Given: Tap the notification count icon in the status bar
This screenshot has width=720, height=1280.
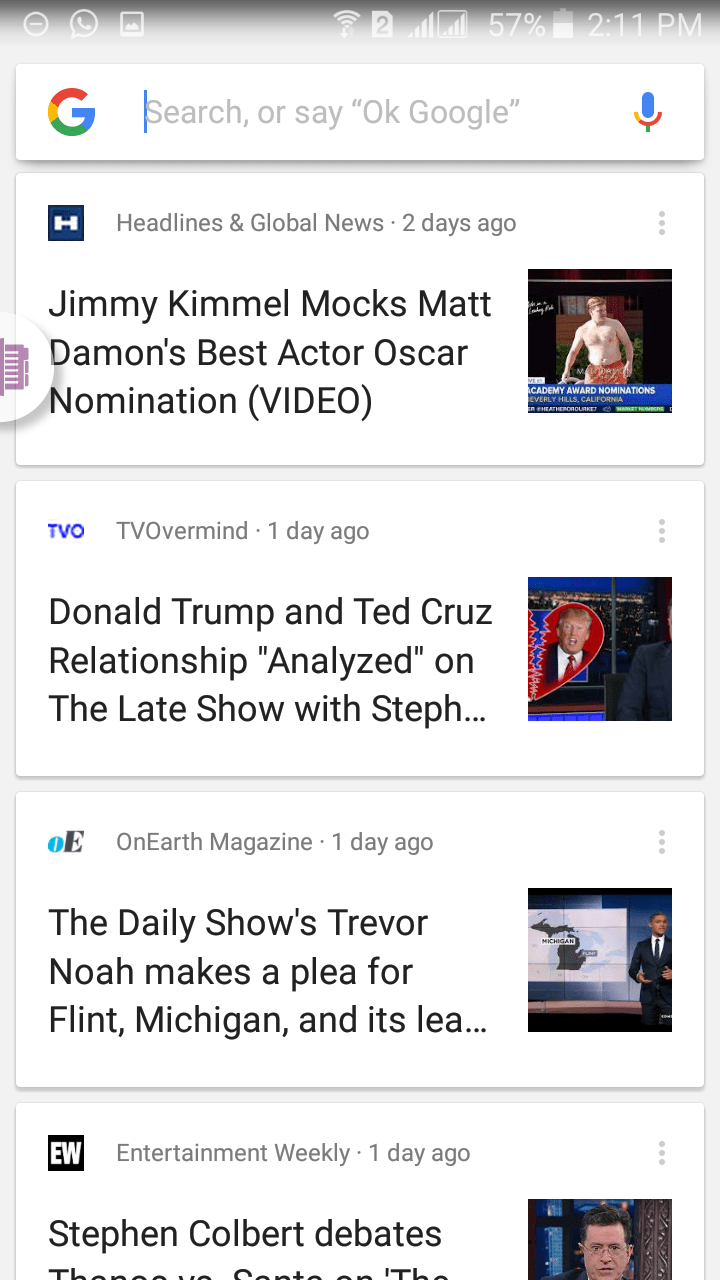Looking at the screenshot, I should 381,23.
